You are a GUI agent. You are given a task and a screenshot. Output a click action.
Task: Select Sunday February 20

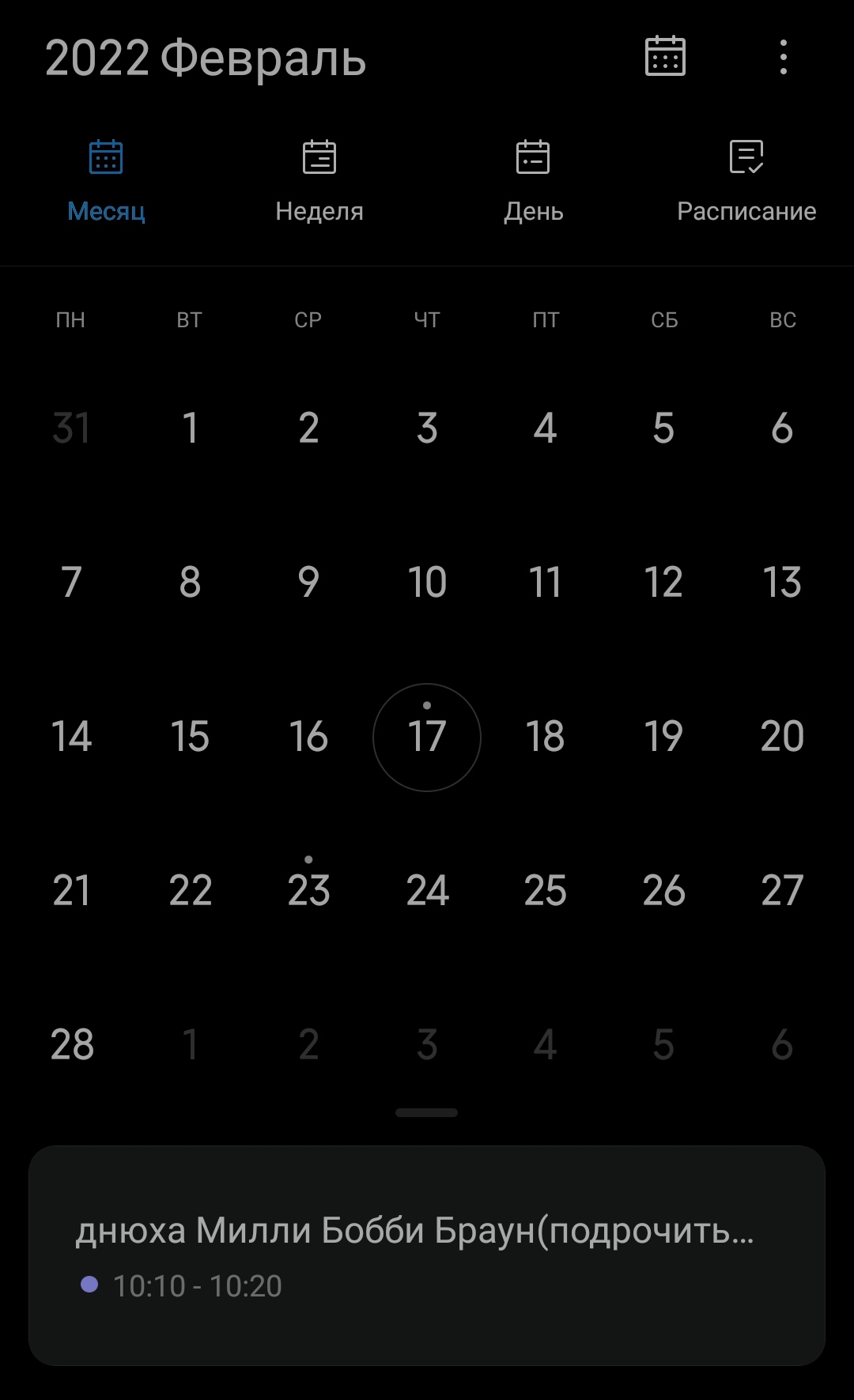[782, 736]
